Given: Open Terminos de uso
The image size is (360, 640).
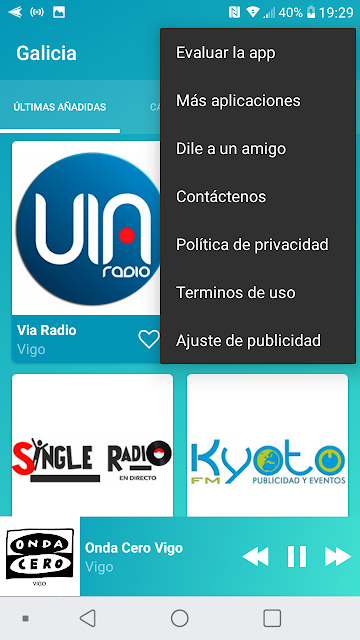Looking at the screenshot, I should (258, 292).
